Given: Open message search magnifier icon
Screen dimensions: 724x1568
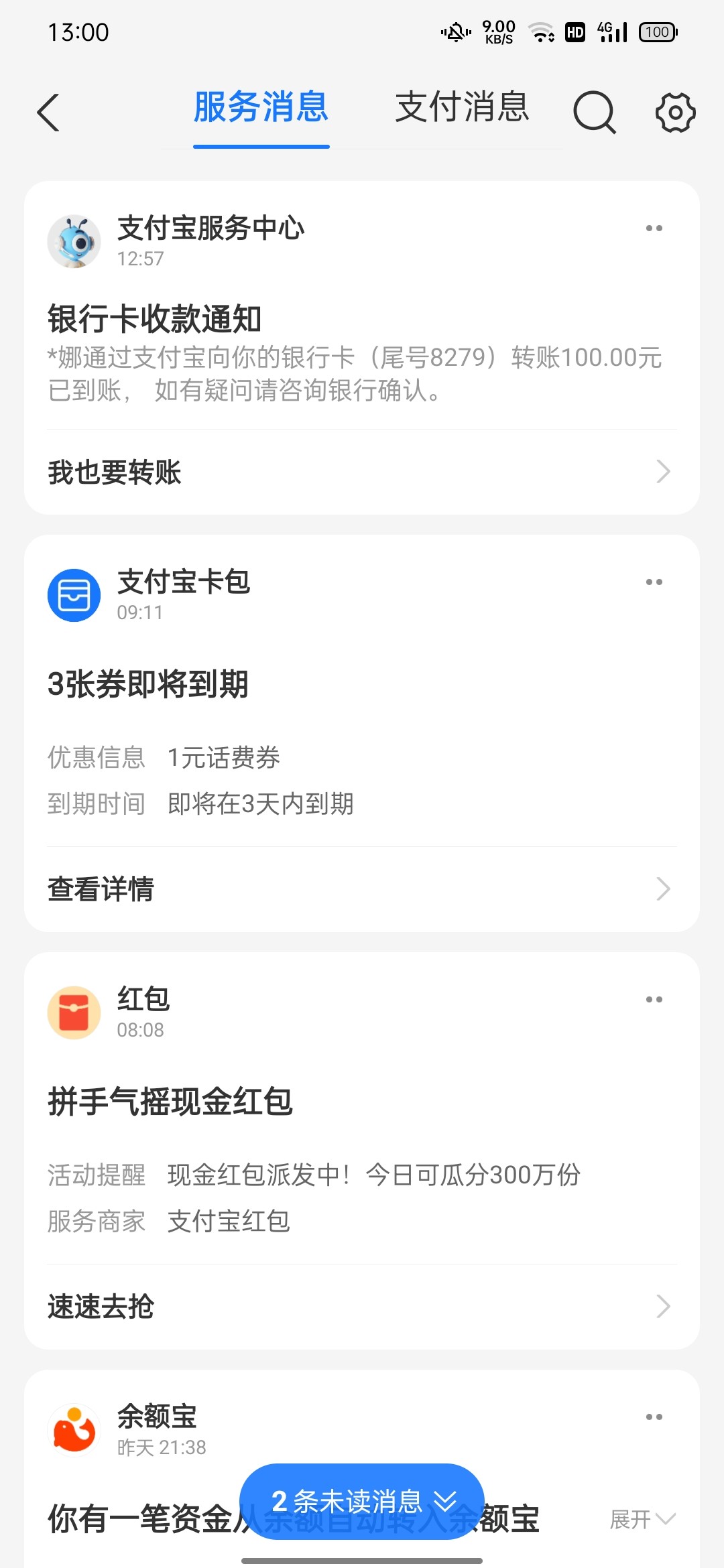Looking at the screenshot, I should pyautogui.click(x=595, y=113).
